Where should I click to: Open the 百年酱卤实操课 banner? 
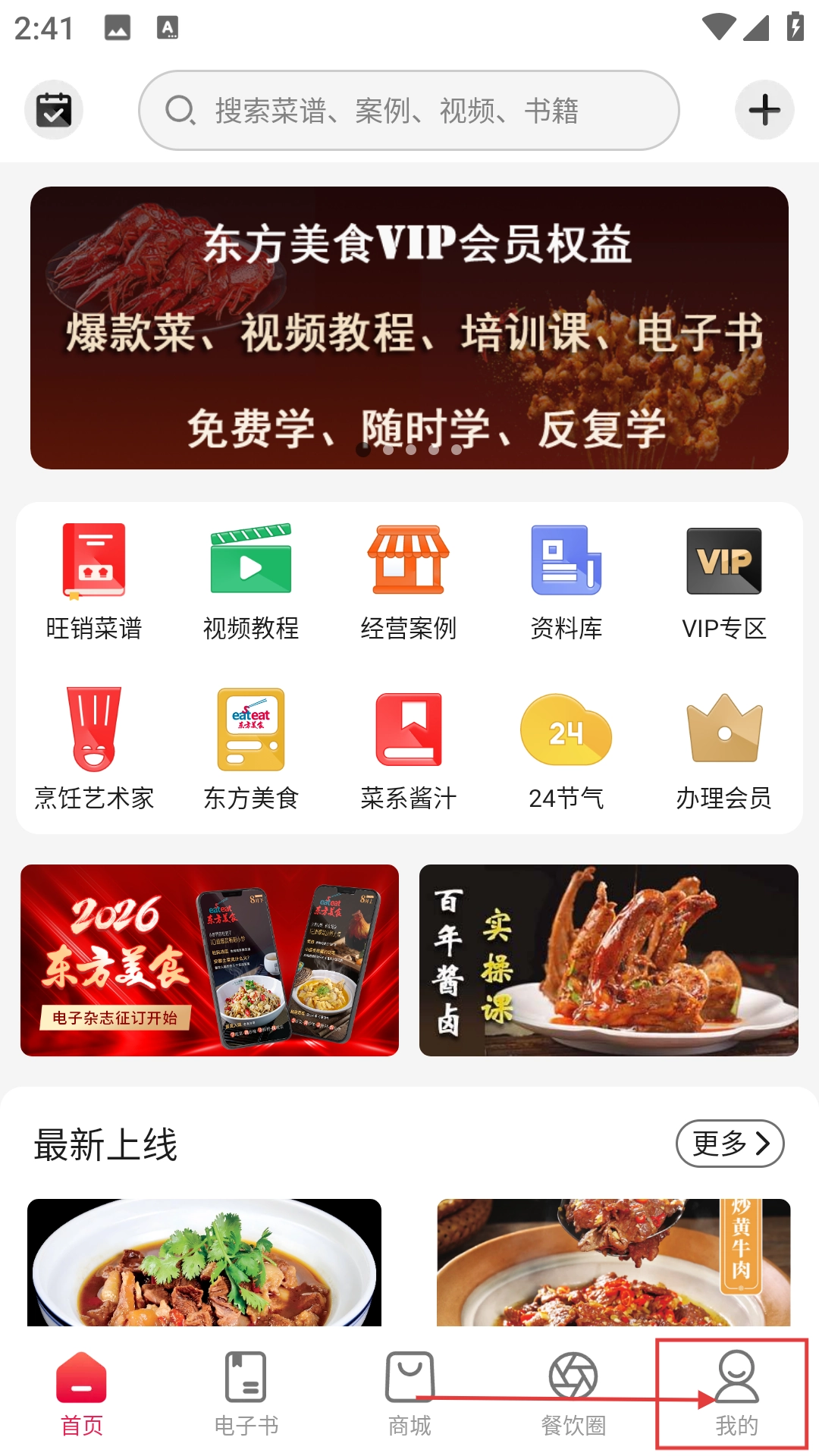608,960
